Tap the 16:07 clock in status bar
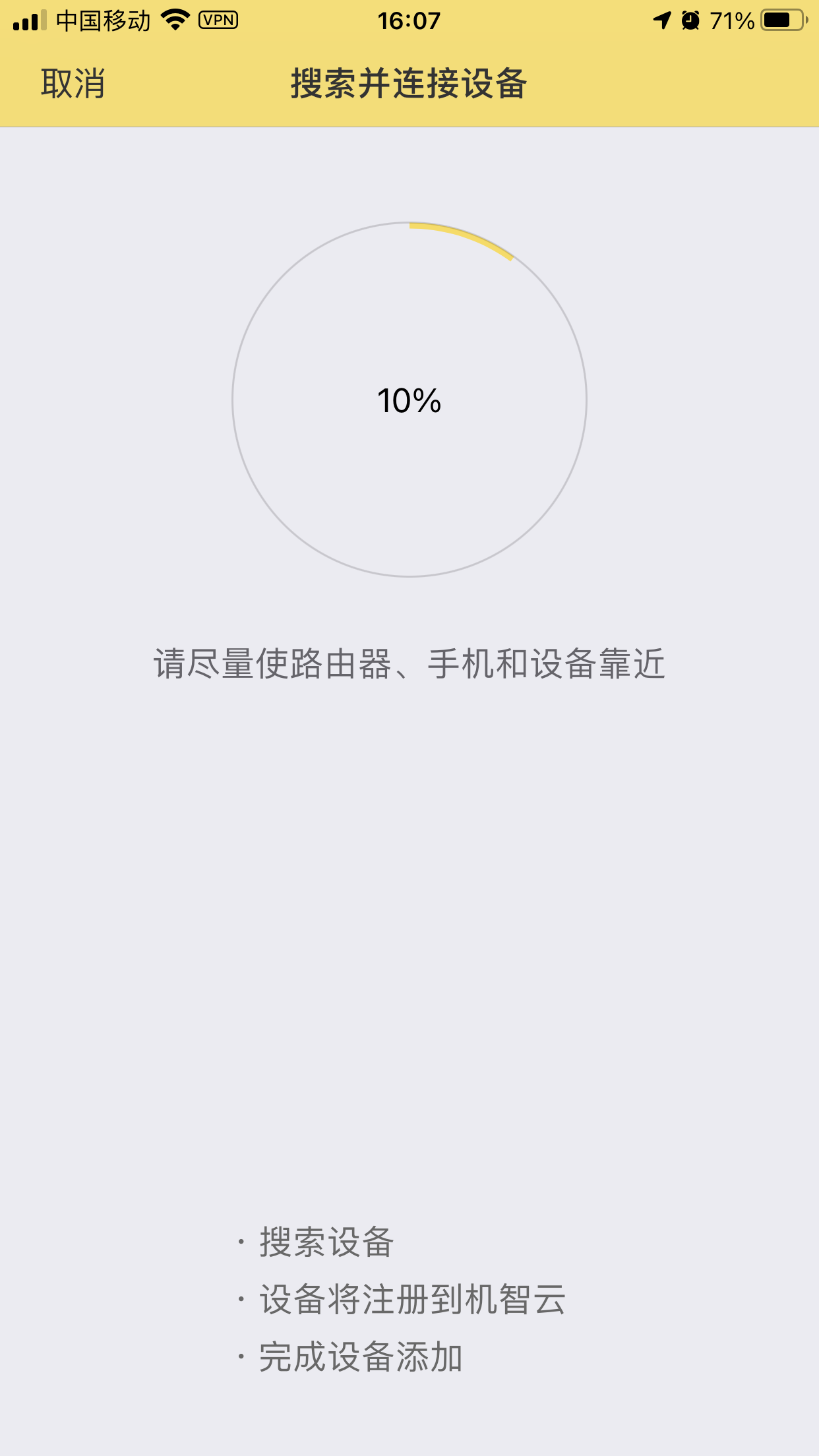 tap(409, 20)
